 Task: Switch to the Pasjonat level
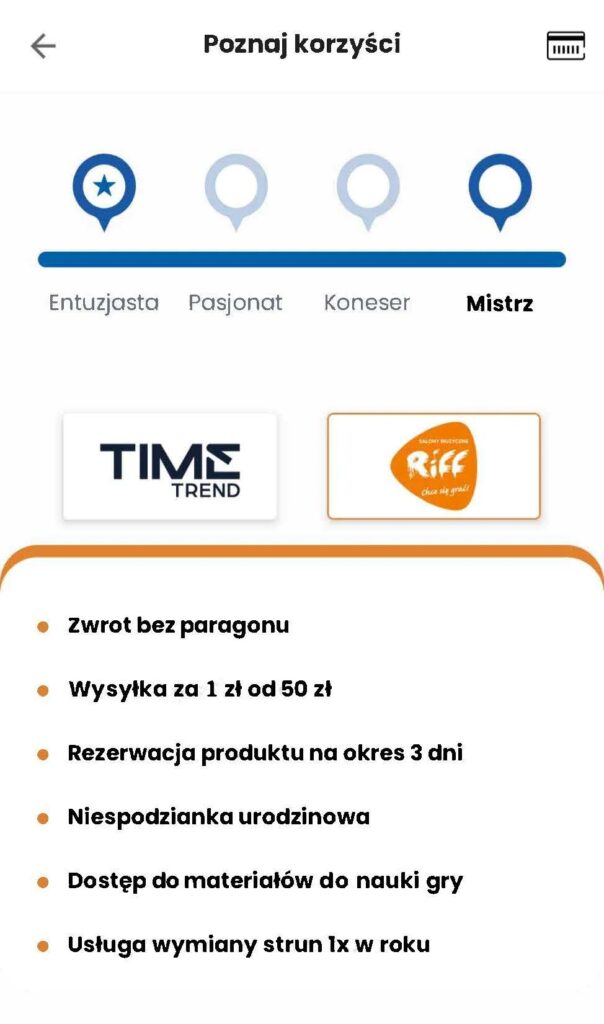[x=236, y=191]
